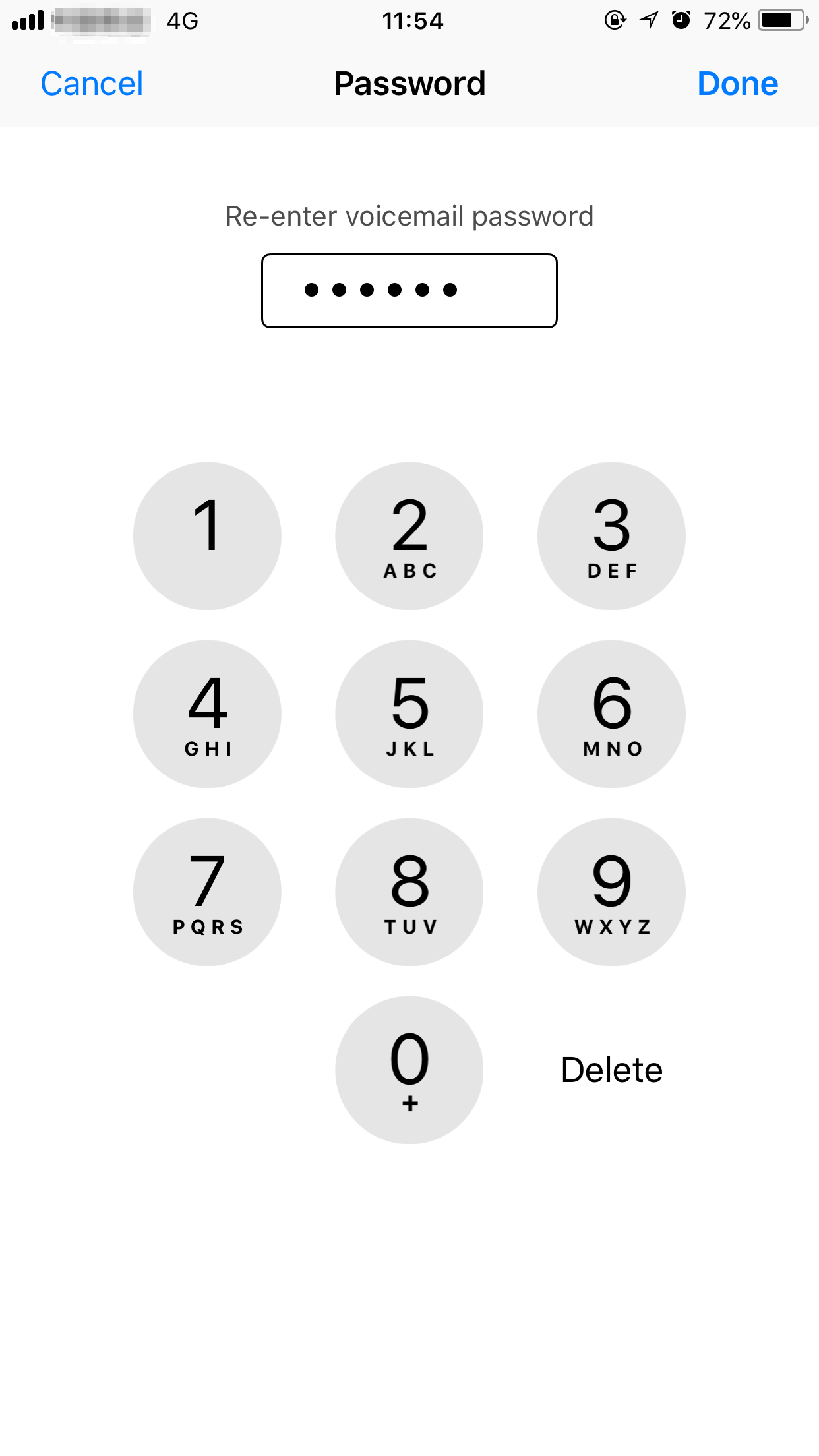This screenshot has height=1456, width=819.
Task: Confirm the password with Done
Action: pos(737,84)
